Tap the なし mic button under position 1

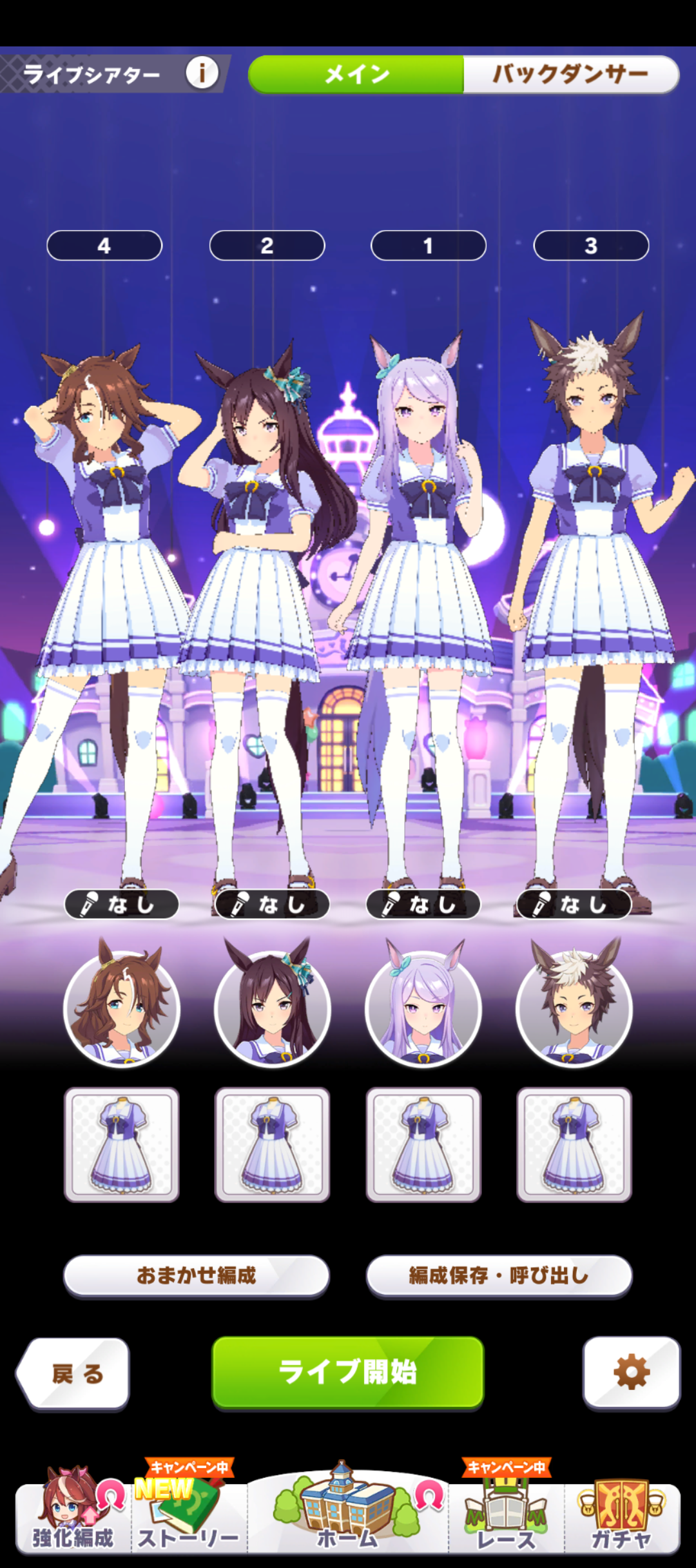(x=423, y=905)
